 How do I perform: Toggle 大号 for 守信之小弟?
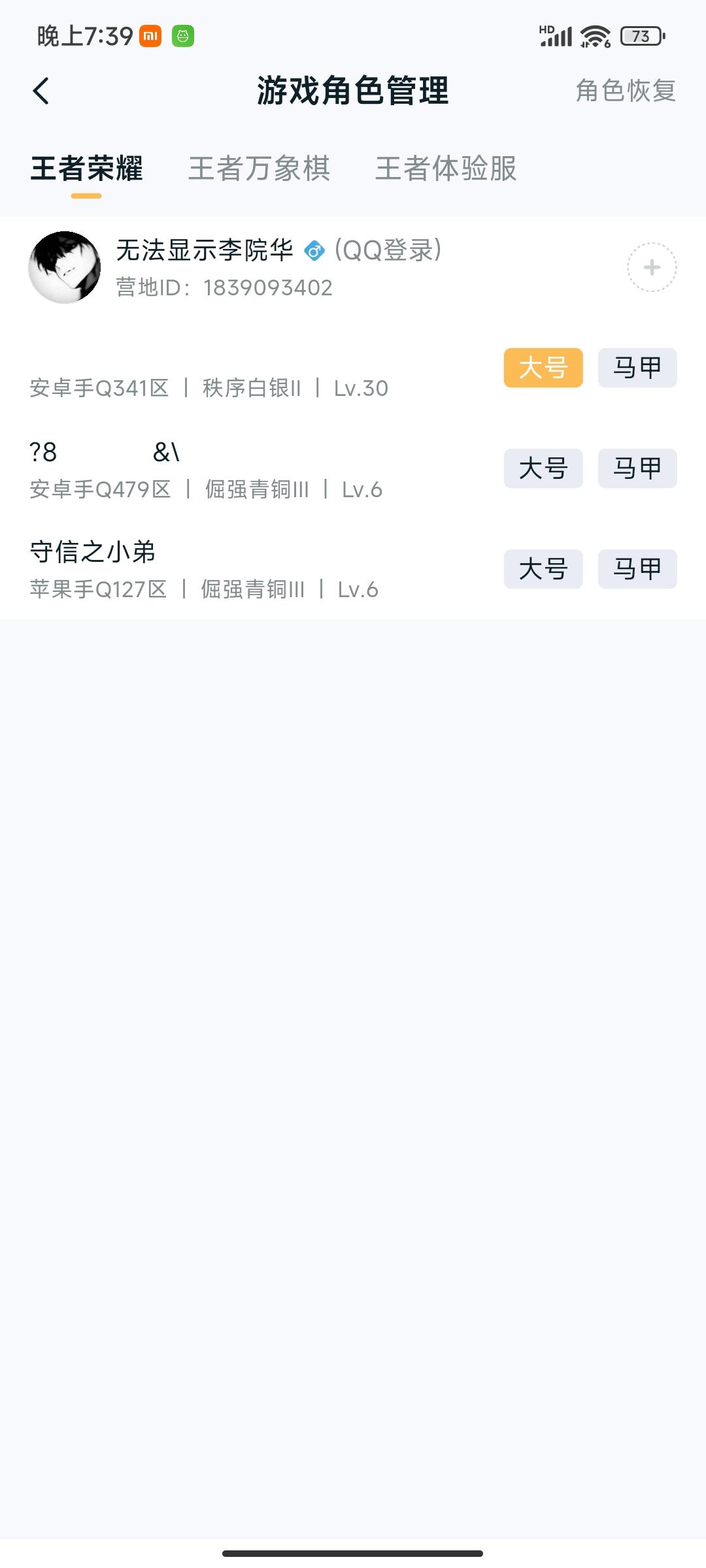[x=545, y=569]
